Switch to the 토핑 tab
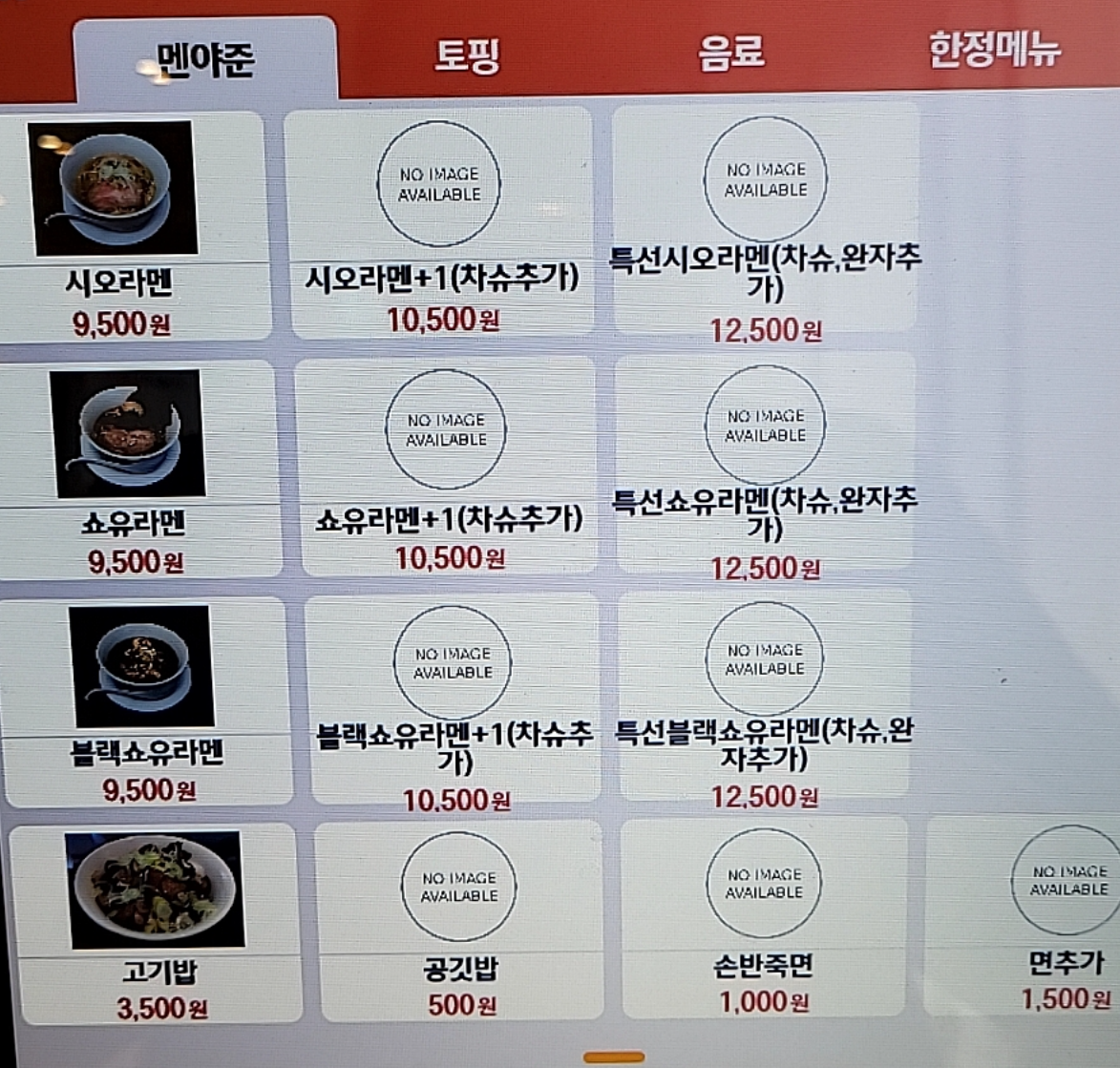 467,54
